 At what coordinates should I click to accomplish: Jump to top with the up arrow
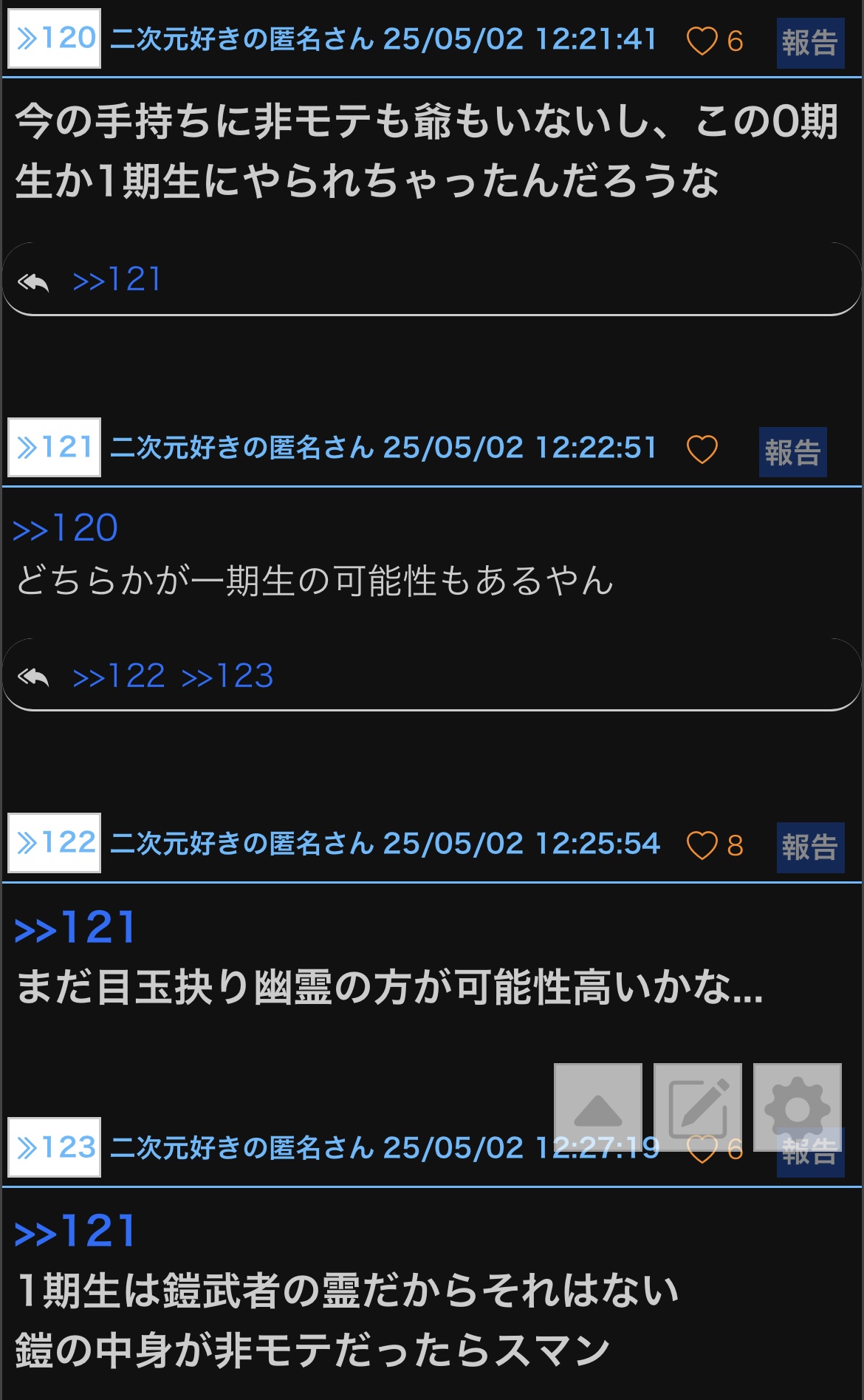(598, 1107)
